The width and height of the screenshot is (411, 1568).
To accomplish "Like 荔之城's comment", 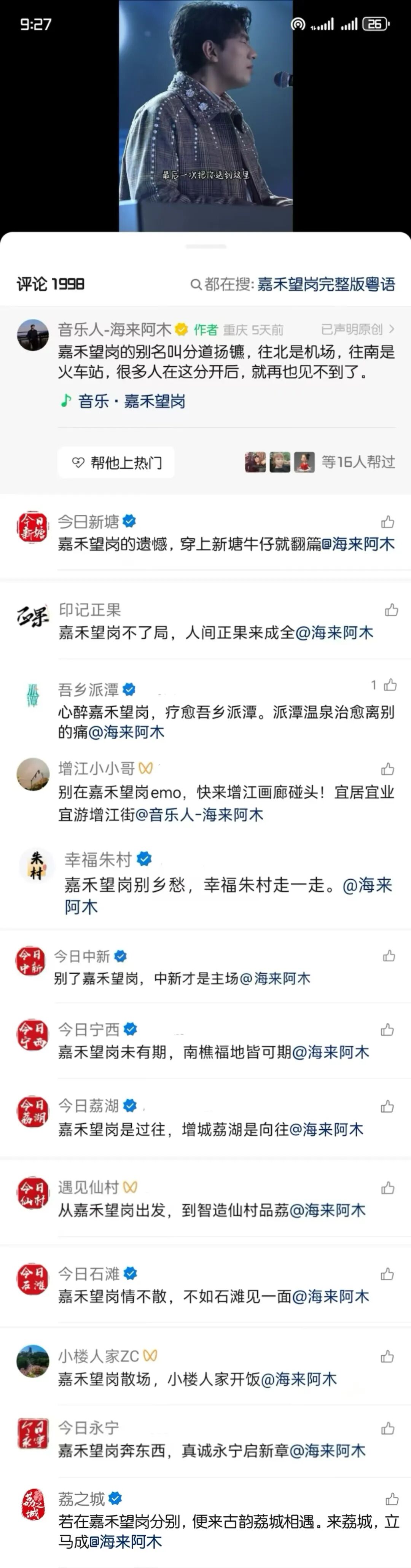I will click(392, 1499).
